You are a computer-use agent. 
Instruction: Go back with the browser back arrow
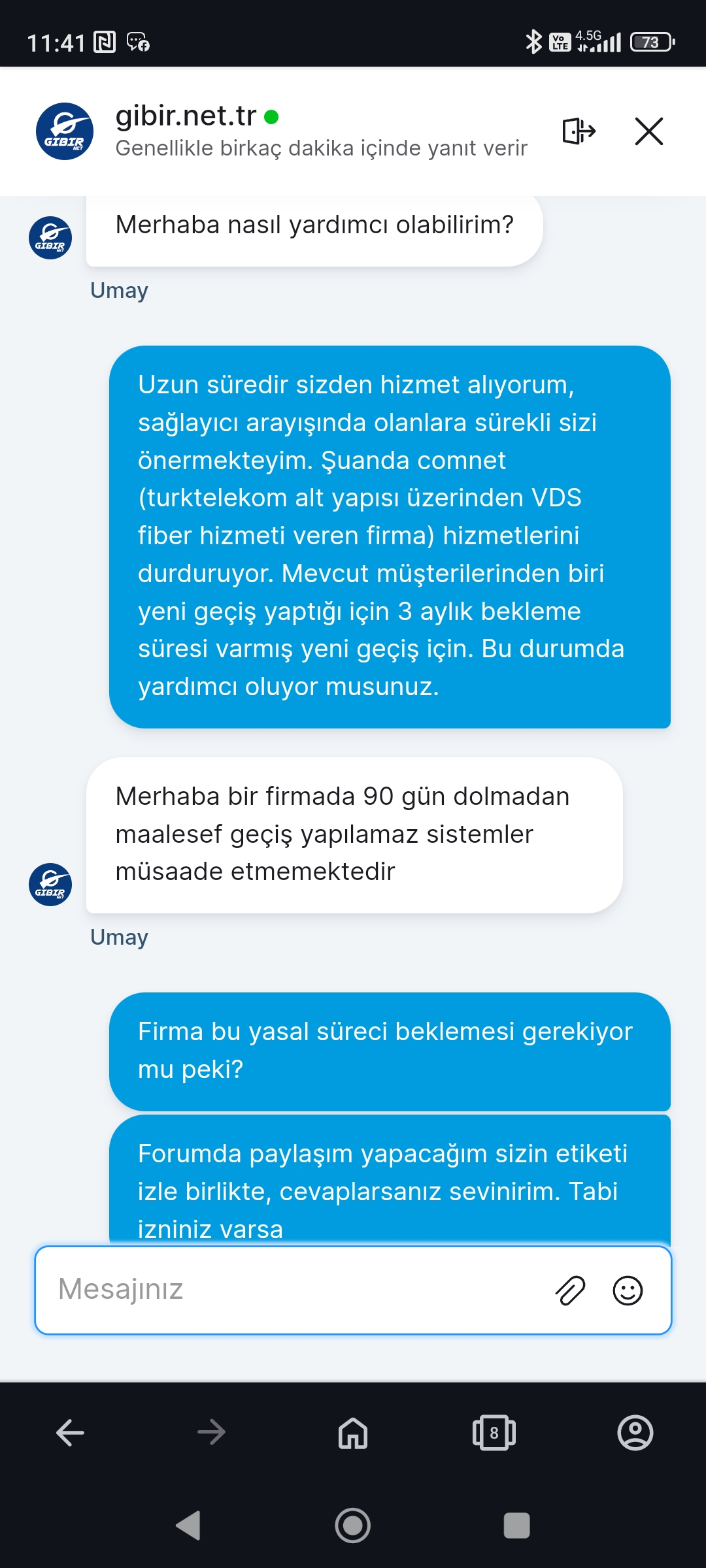tap(70, 1433)
